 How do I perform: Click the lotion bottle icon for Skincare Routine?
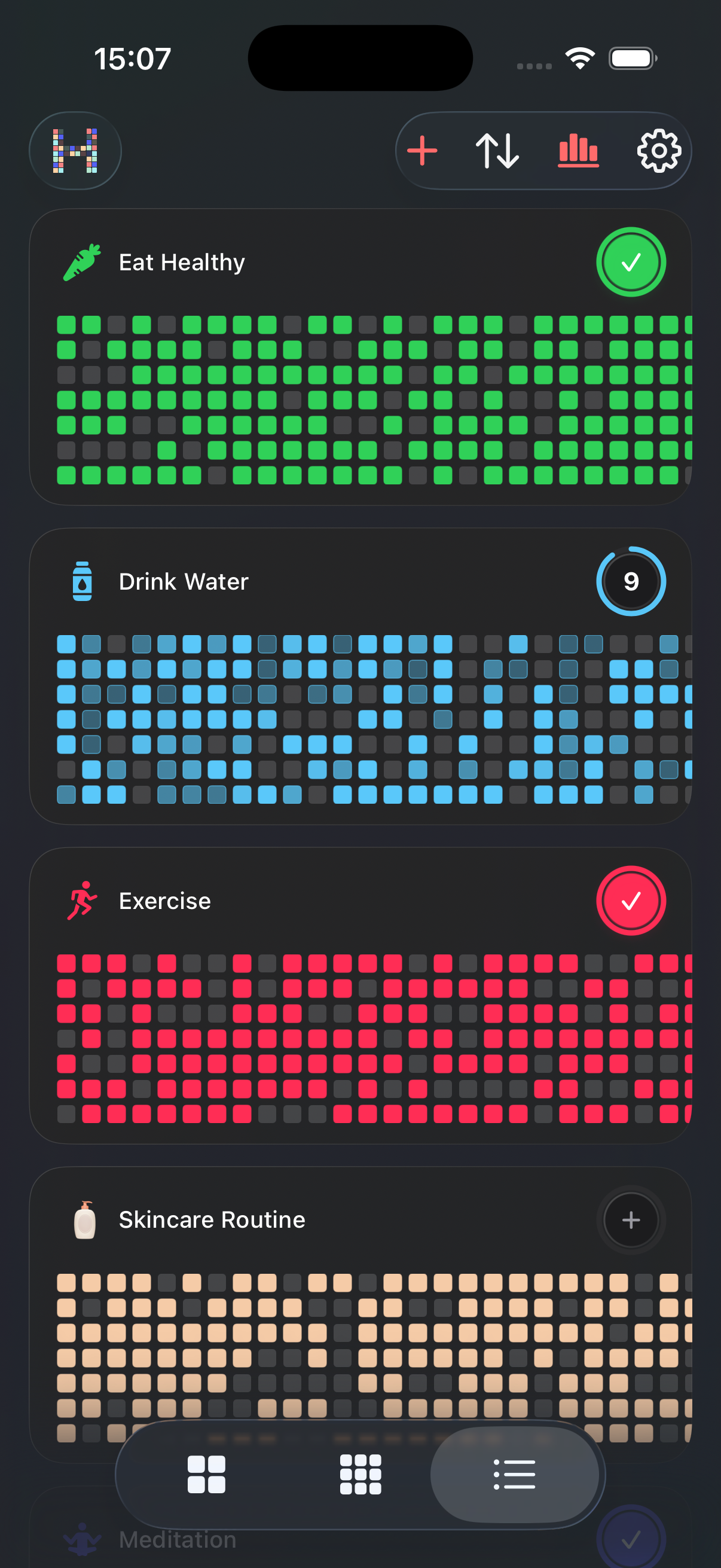click(84, 1220)
